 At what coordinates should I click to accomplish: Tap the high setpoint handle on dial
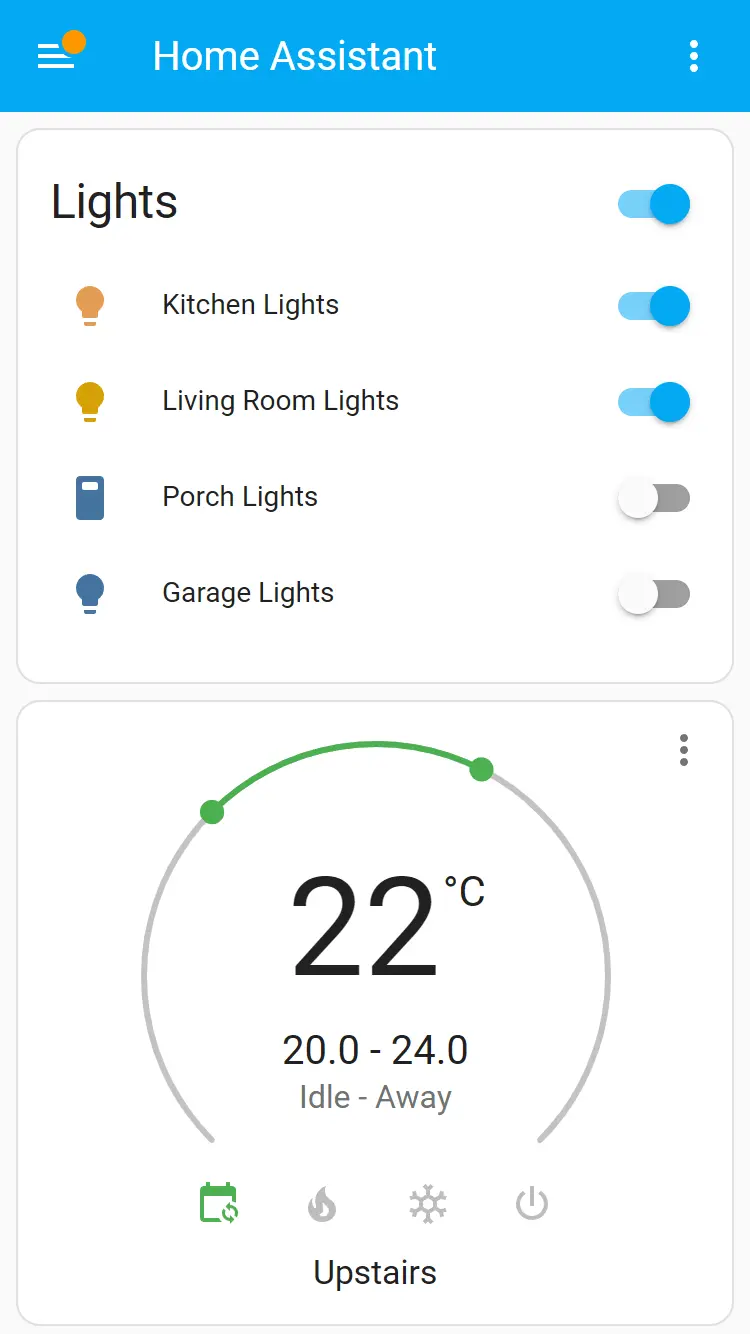pos(481,769)
